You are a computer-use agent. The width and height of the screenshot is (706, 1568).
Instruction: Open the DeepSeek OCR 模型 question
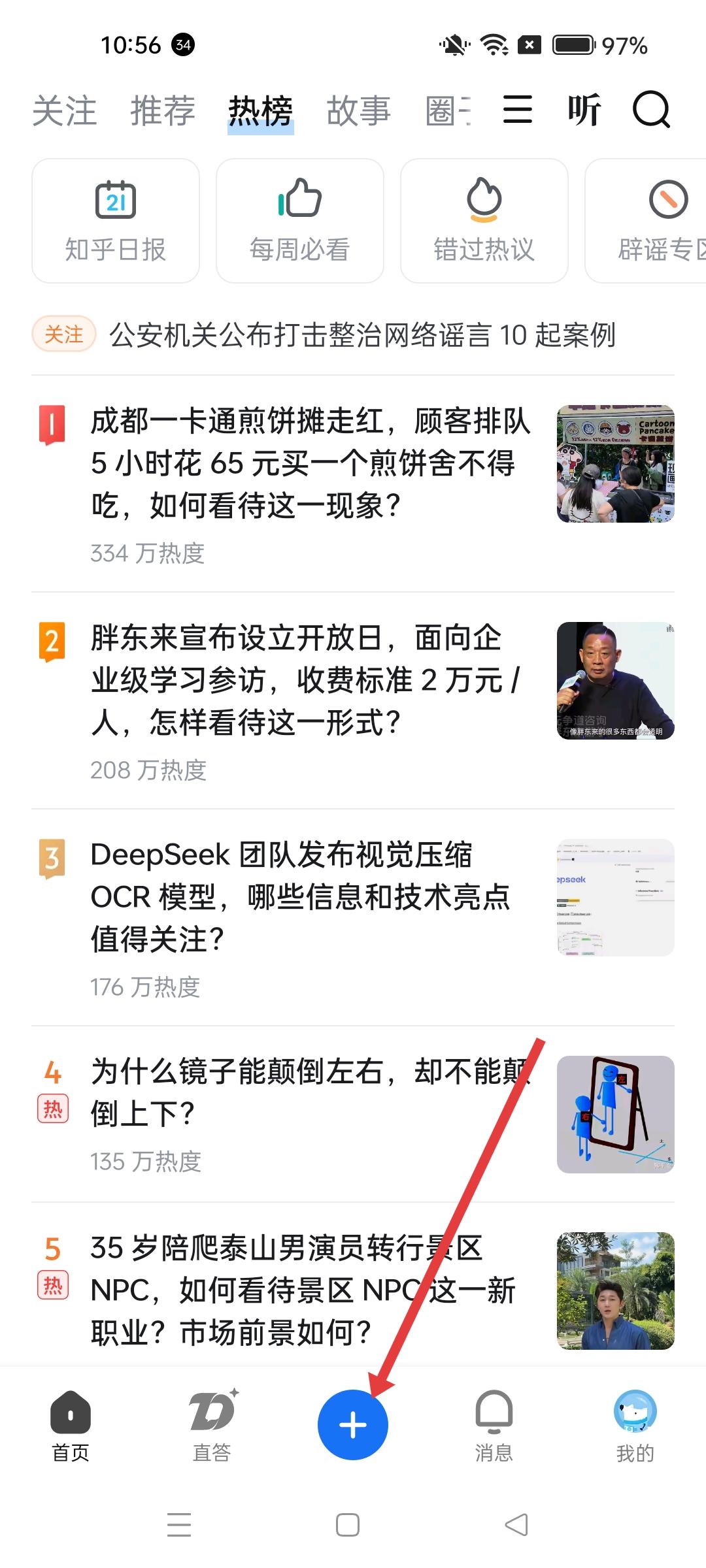click(301, 896)
